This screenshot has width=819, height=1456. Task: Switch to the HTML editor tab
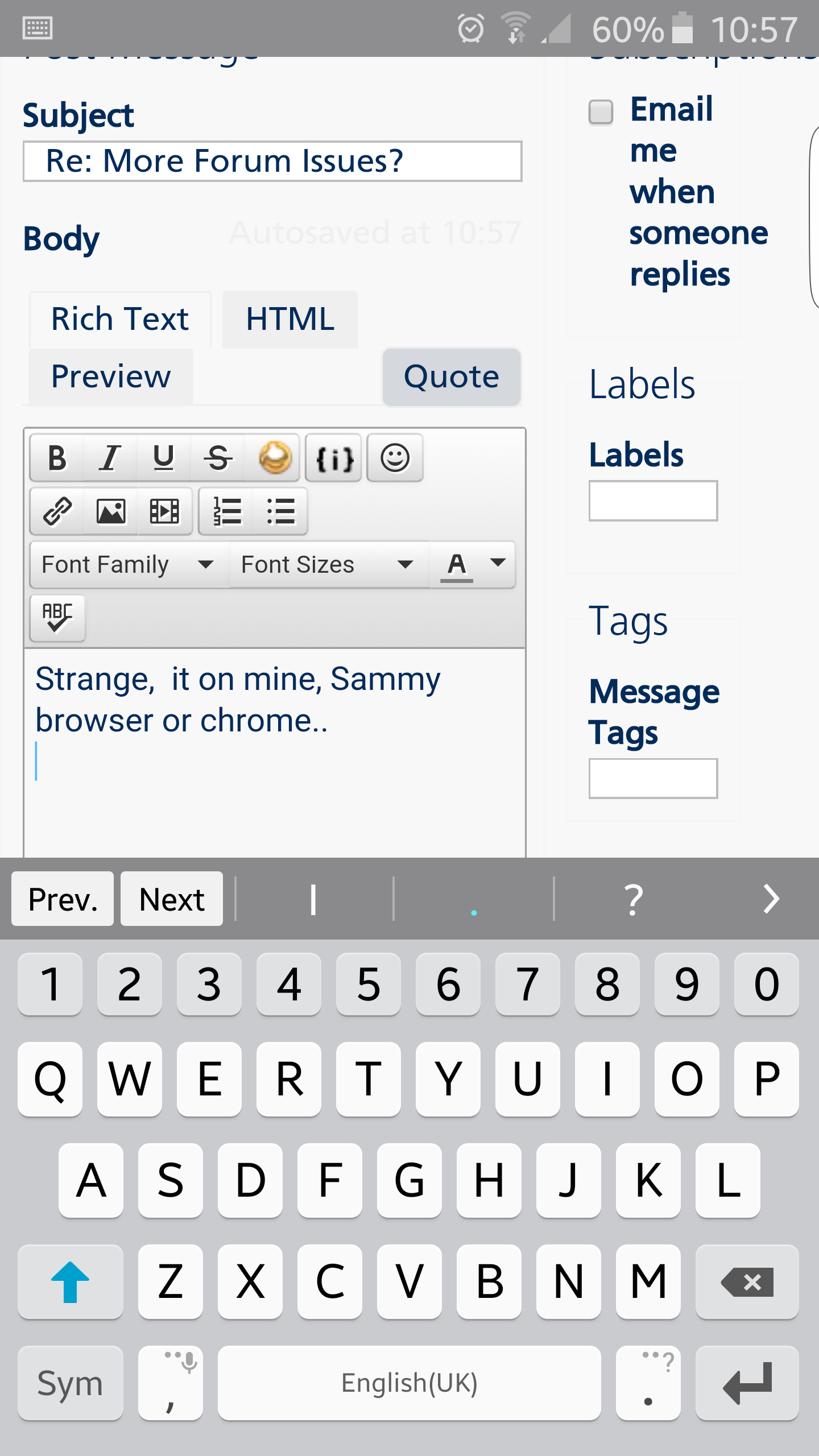pyautogui.click(x=290, y=319)
